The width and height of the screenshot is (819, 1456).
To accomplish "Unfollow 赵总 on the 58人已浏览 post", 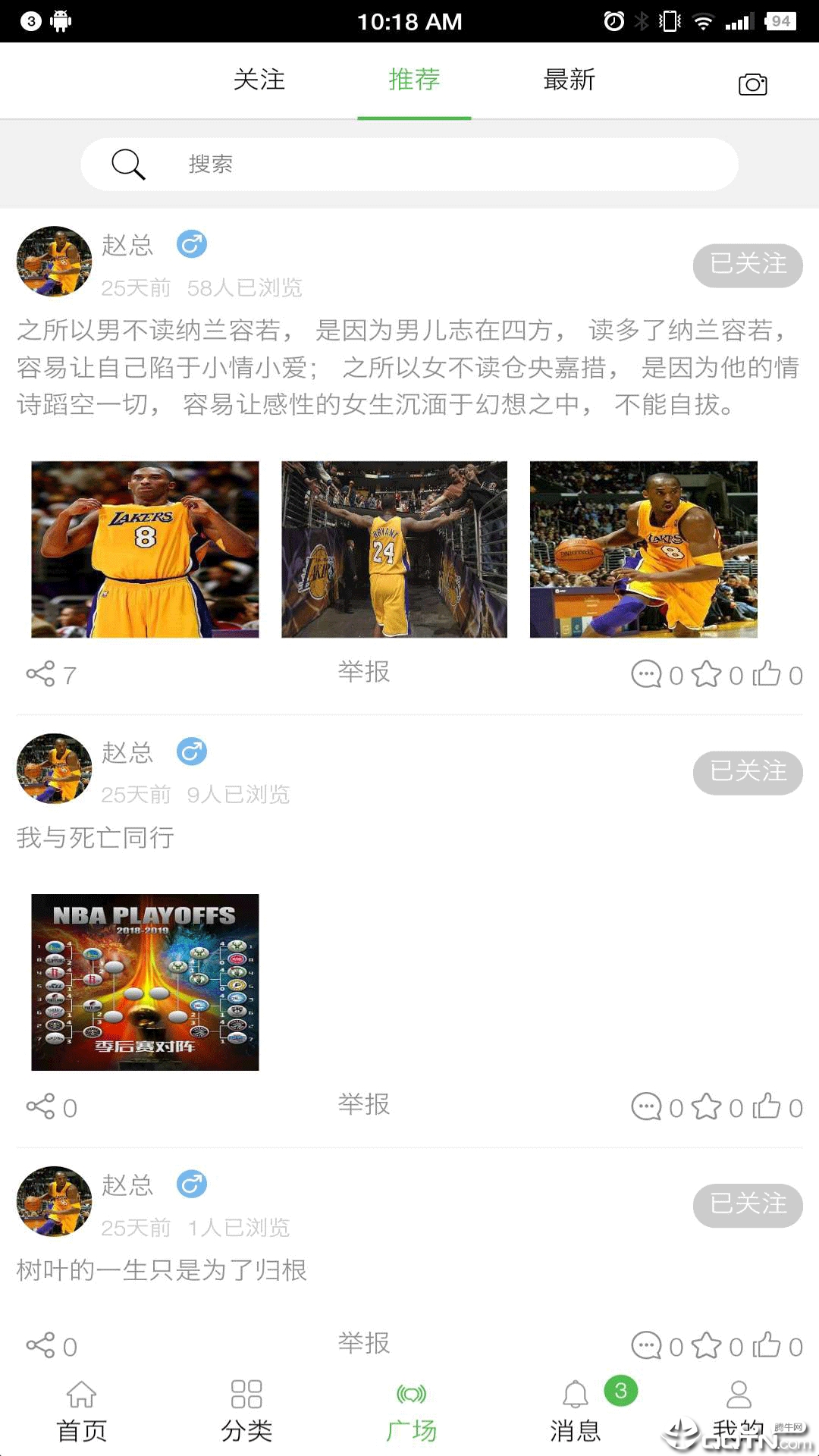I will click(747, 265).
